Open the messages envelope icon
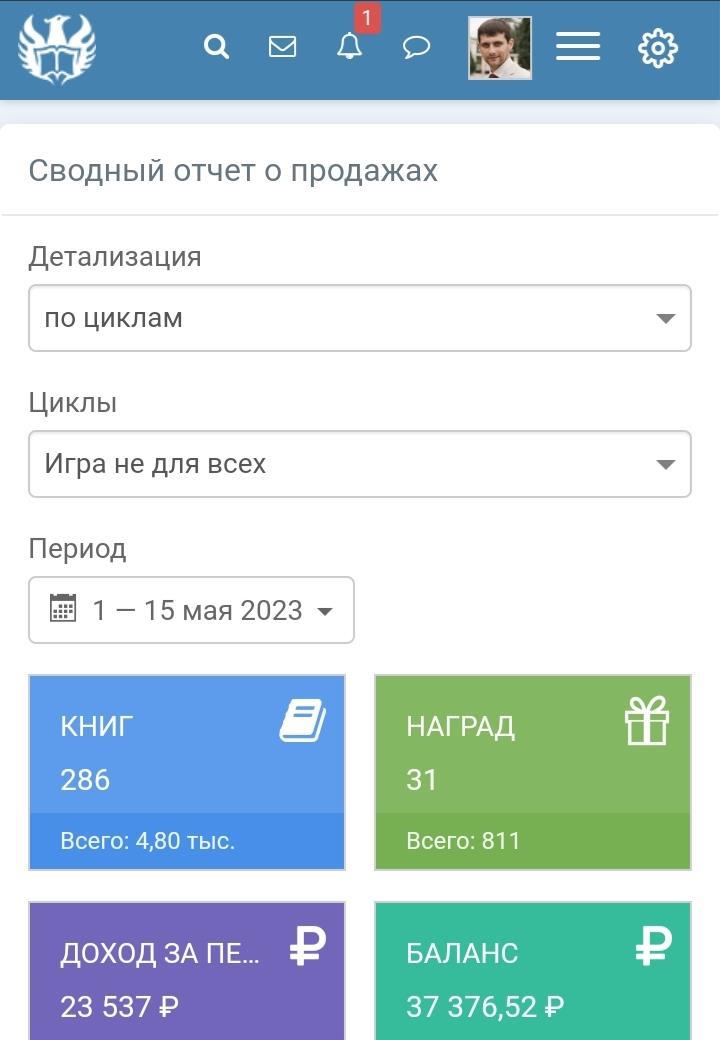 (283, 47)
